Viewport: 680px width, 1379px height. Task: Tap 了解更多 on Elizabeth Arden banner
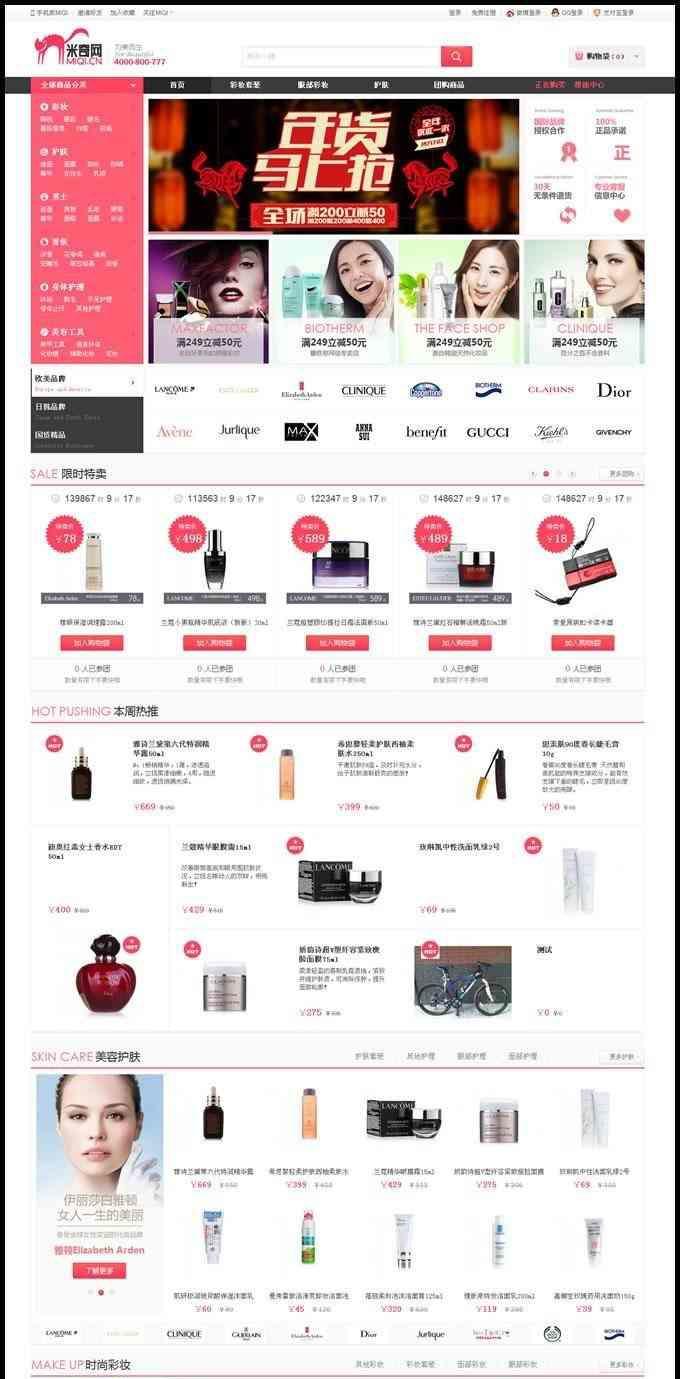[x=99, y=1271]
